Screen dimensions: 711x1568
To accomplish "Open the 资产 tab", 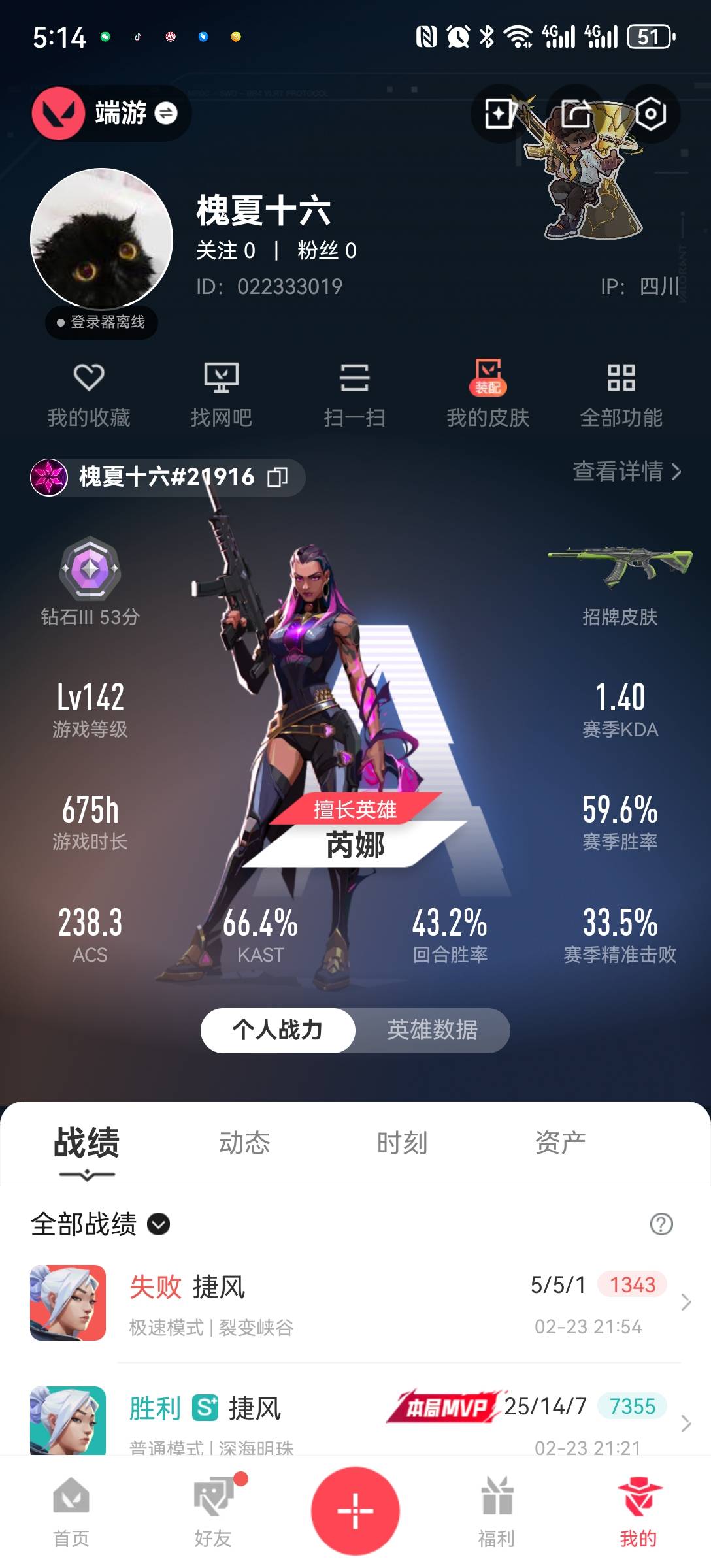I will tap(560, 1143).
